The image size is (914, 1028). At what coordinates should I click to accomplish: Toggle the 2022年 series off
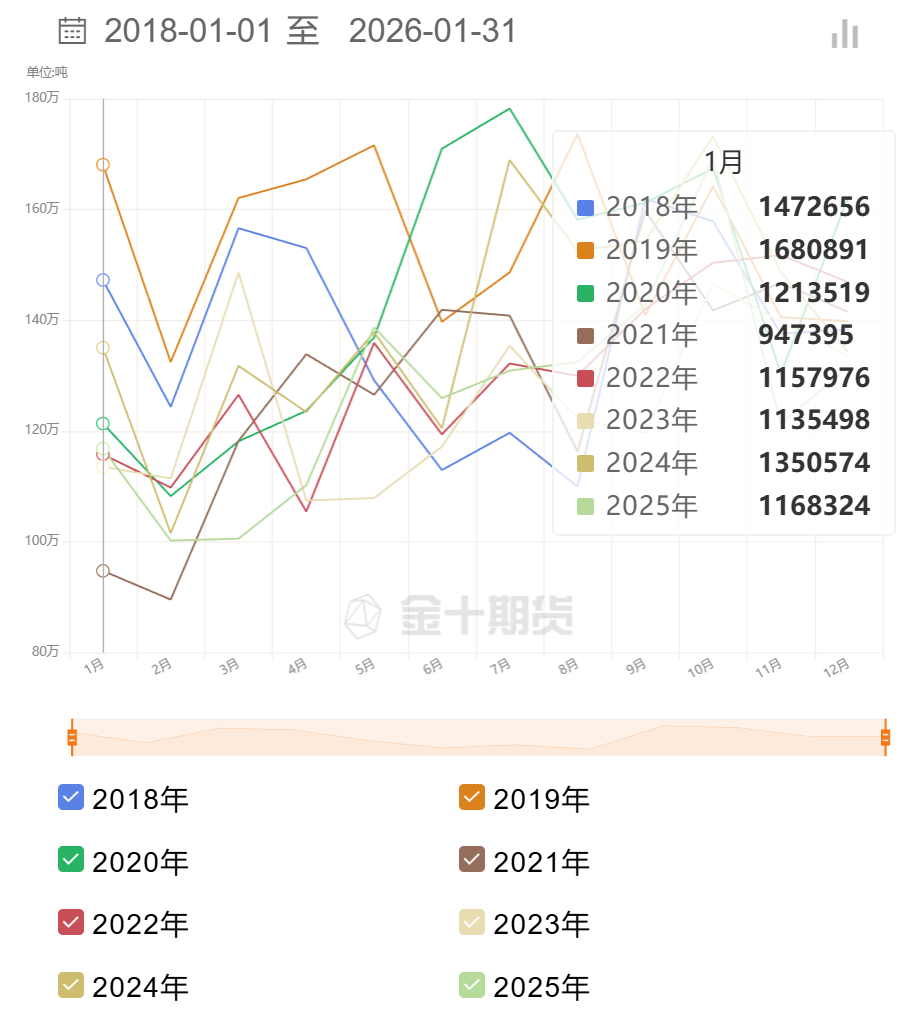tap(72, 923)
